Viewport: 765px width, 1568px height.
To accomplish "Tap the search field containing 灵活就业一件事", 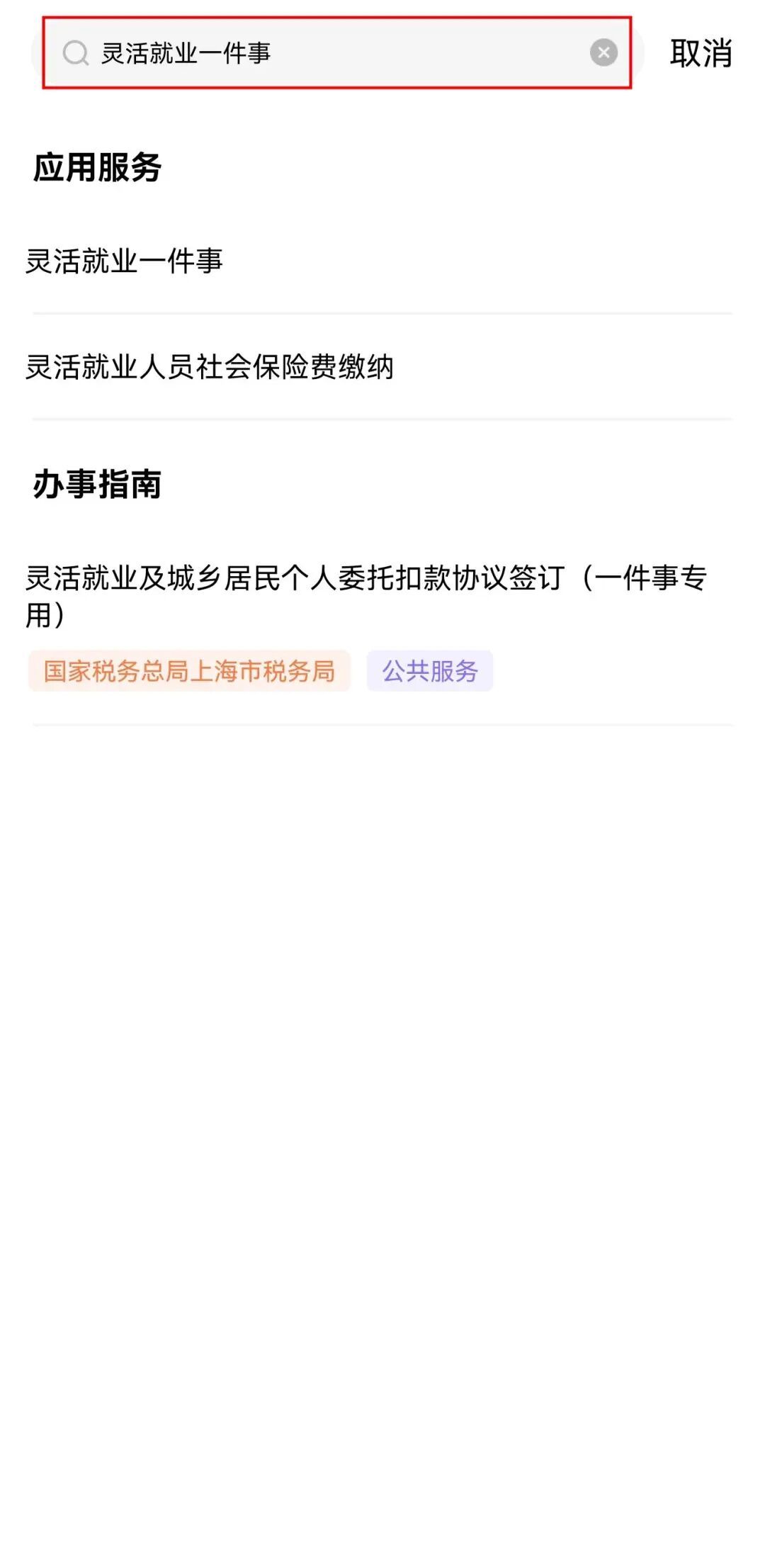I will point(333,53).
